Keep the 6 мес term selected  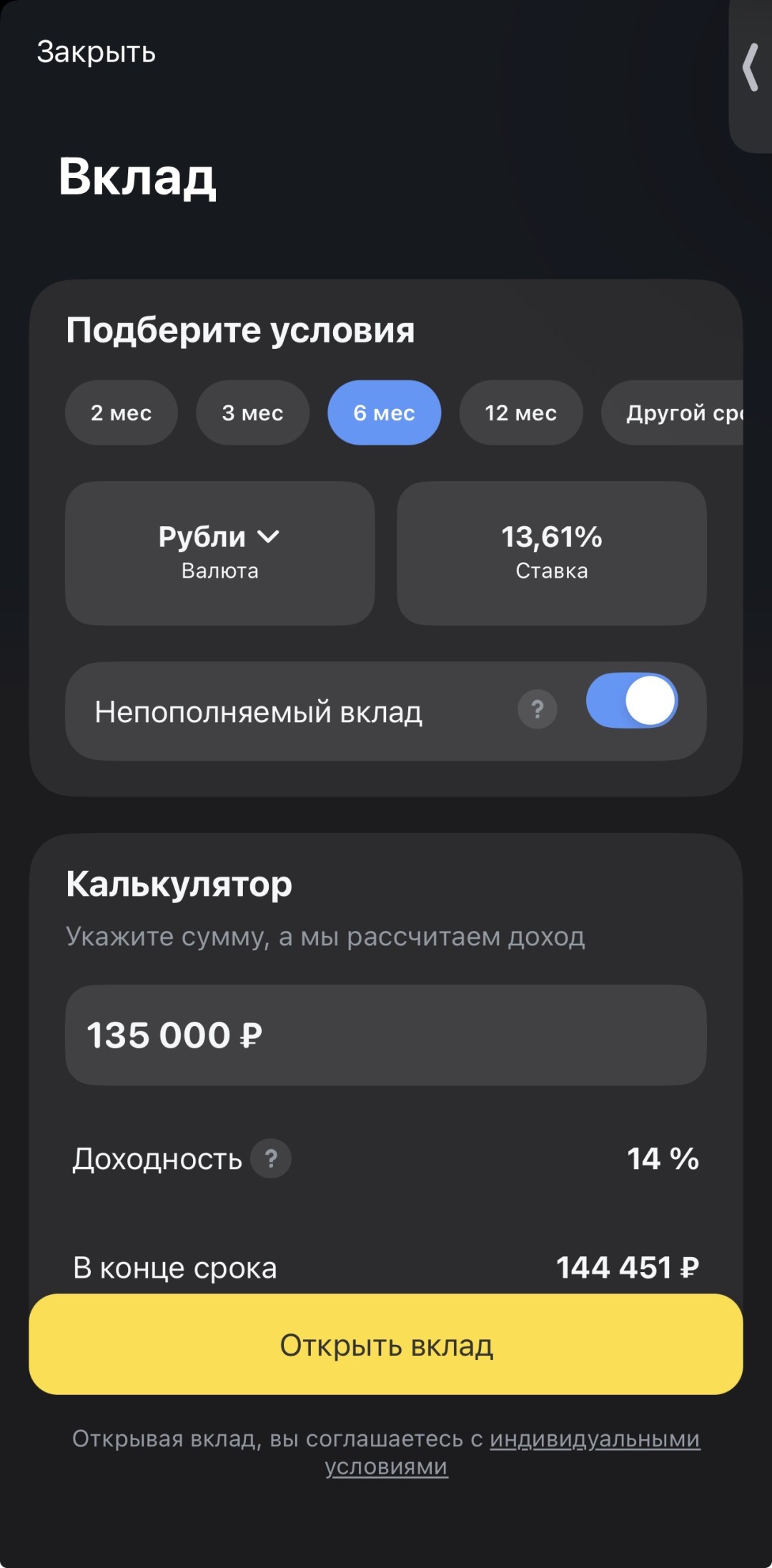[384, 413]
